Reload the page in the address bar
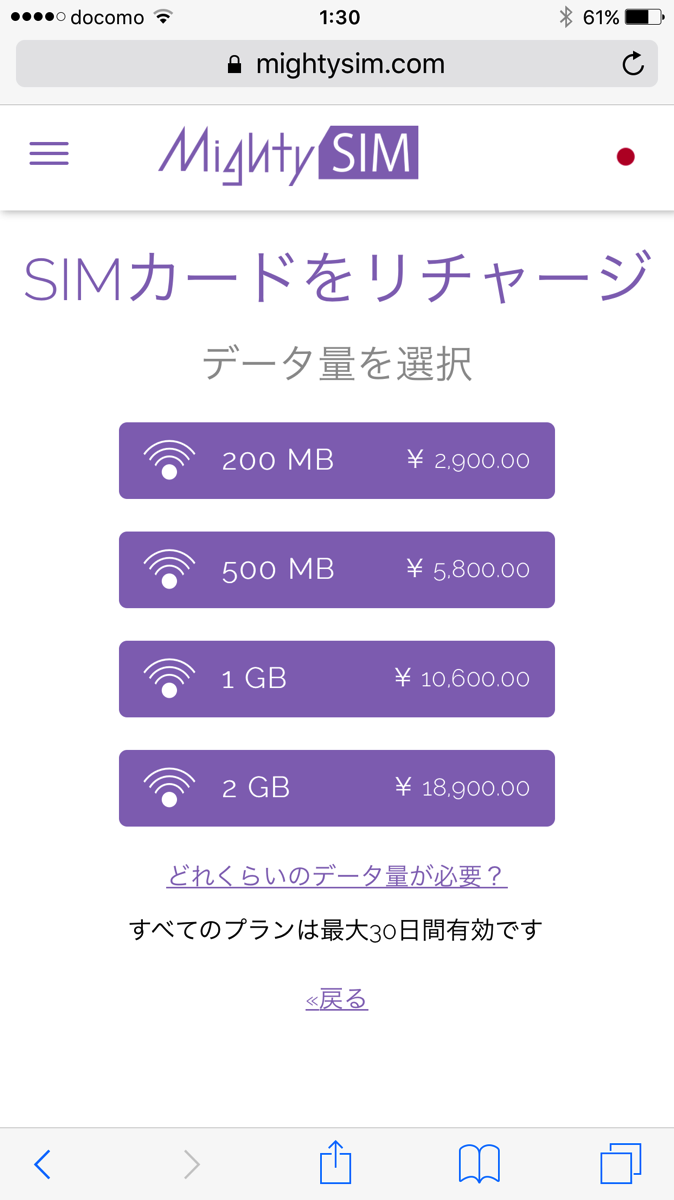This screenshot has width=674, height=1200. coord(632,65)
